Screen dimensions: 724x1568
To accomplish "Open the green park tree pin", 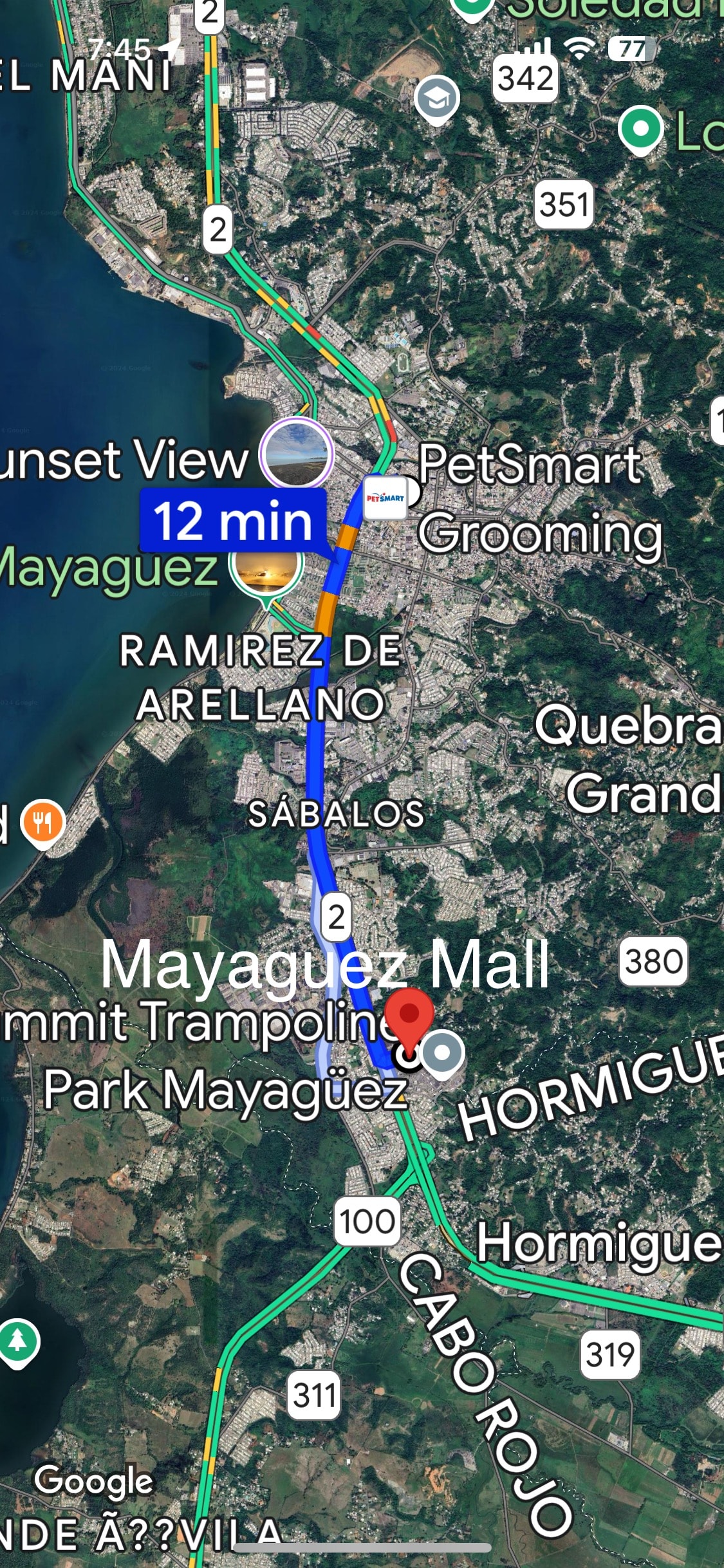I will tap(18, 1341).
